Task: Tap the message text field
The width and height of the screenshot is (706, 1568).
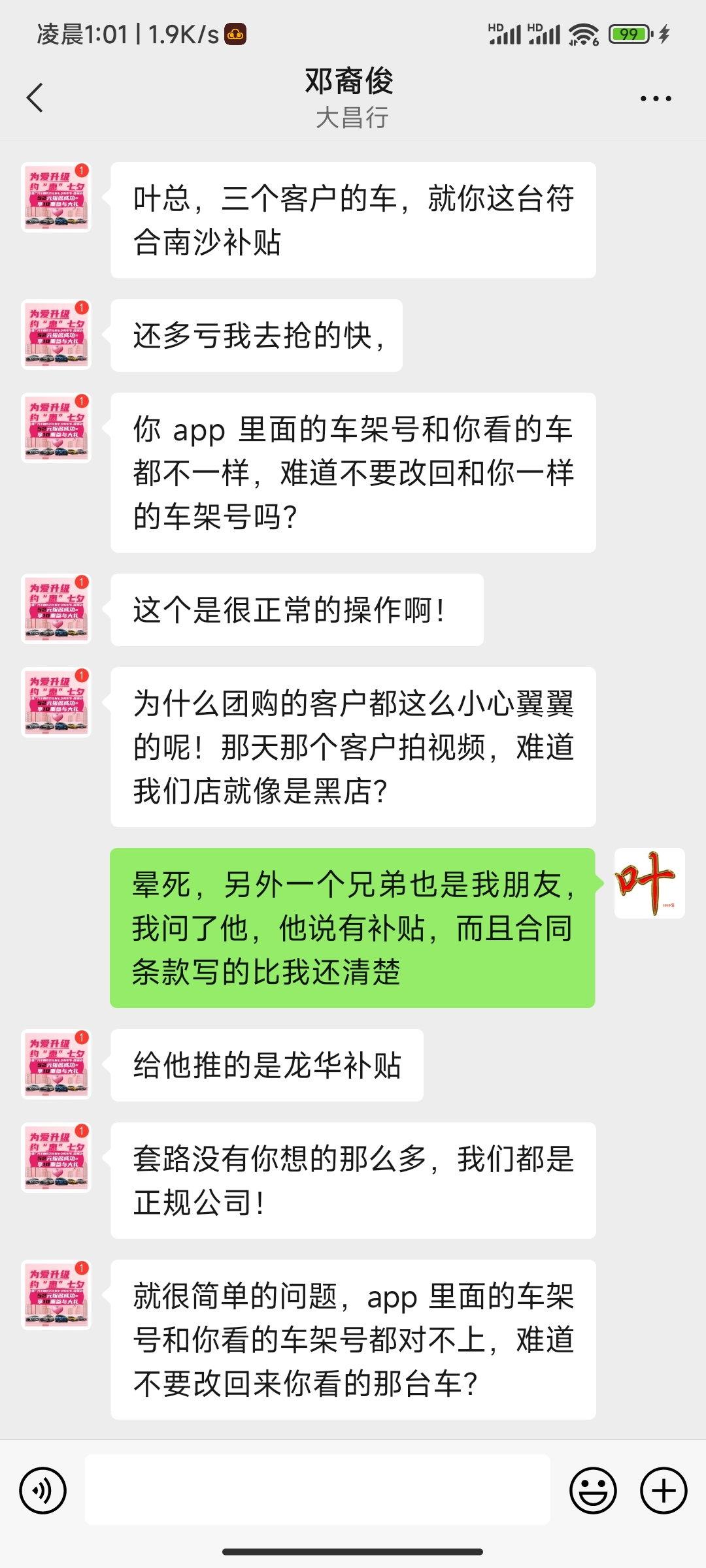Action: [x=318, y=1490]
